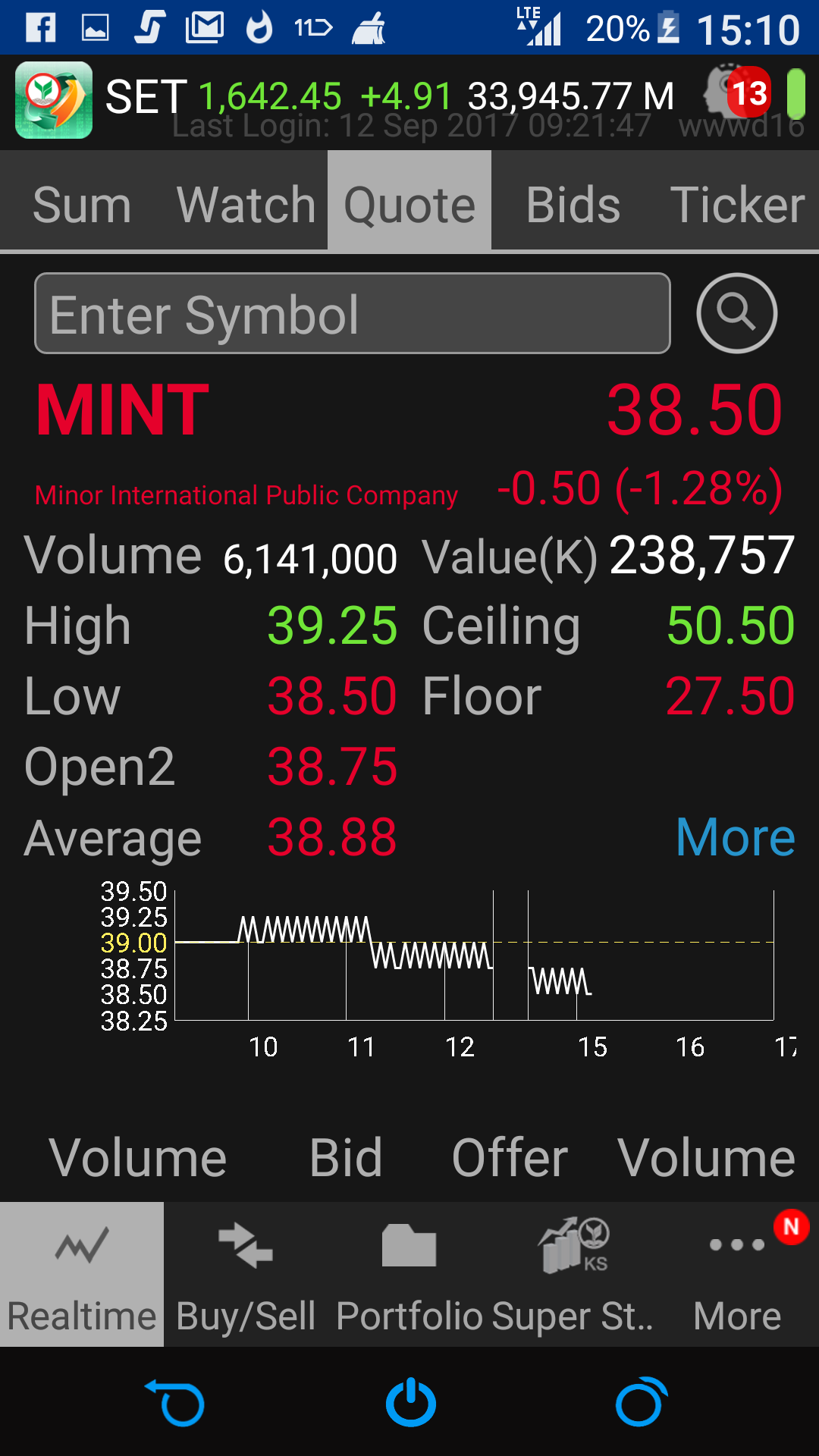Open the Super Stock section

[573, 1276]
